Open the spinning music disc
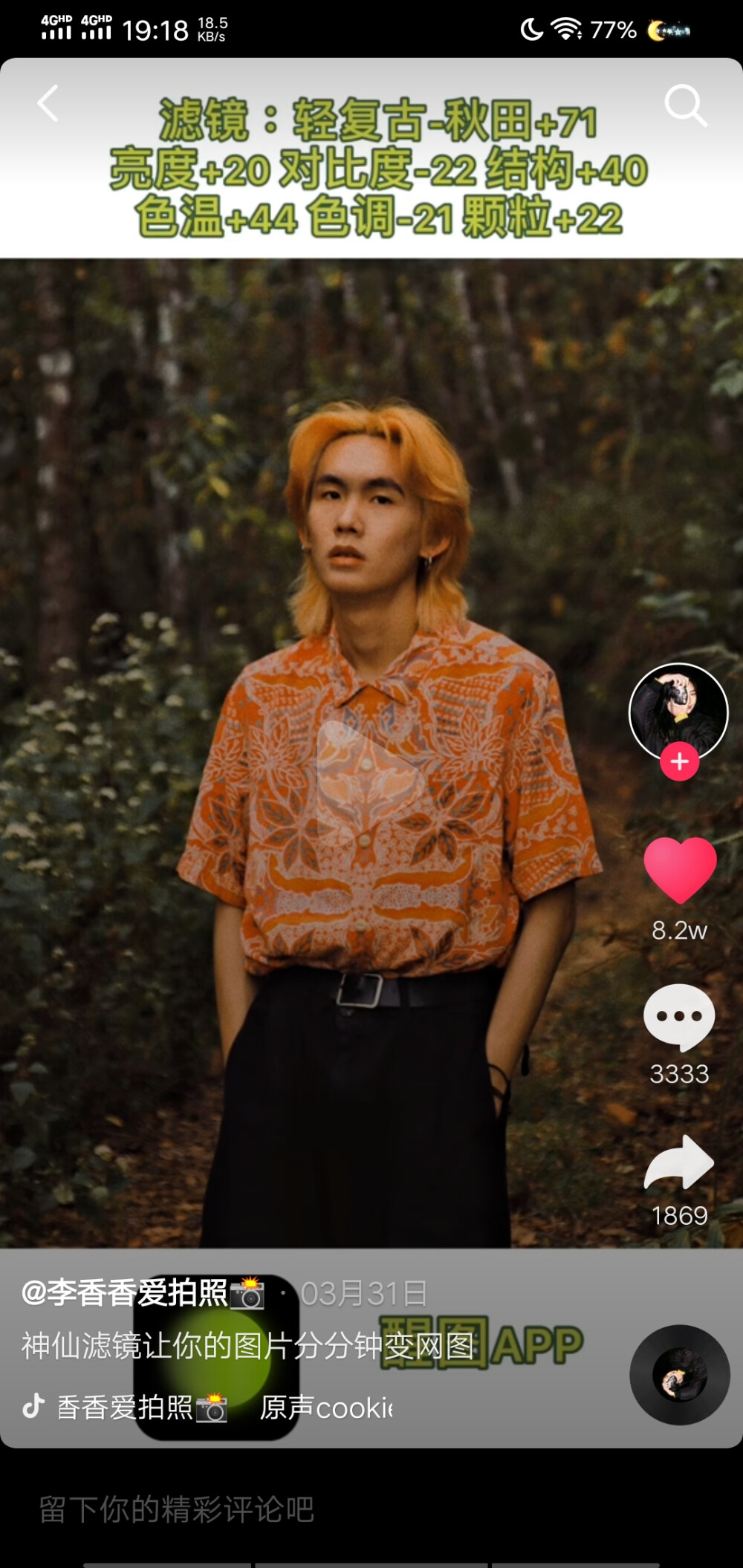The width and height of the screenshot is (743, 1568). click(x=679, y=1374)
